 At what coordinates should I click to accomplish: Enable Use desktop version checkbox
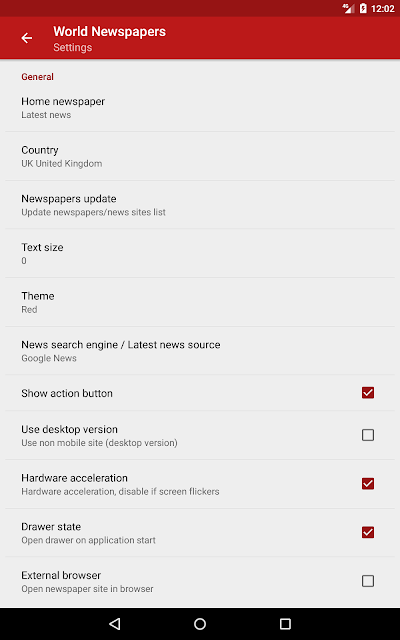(x=368, y=435)
